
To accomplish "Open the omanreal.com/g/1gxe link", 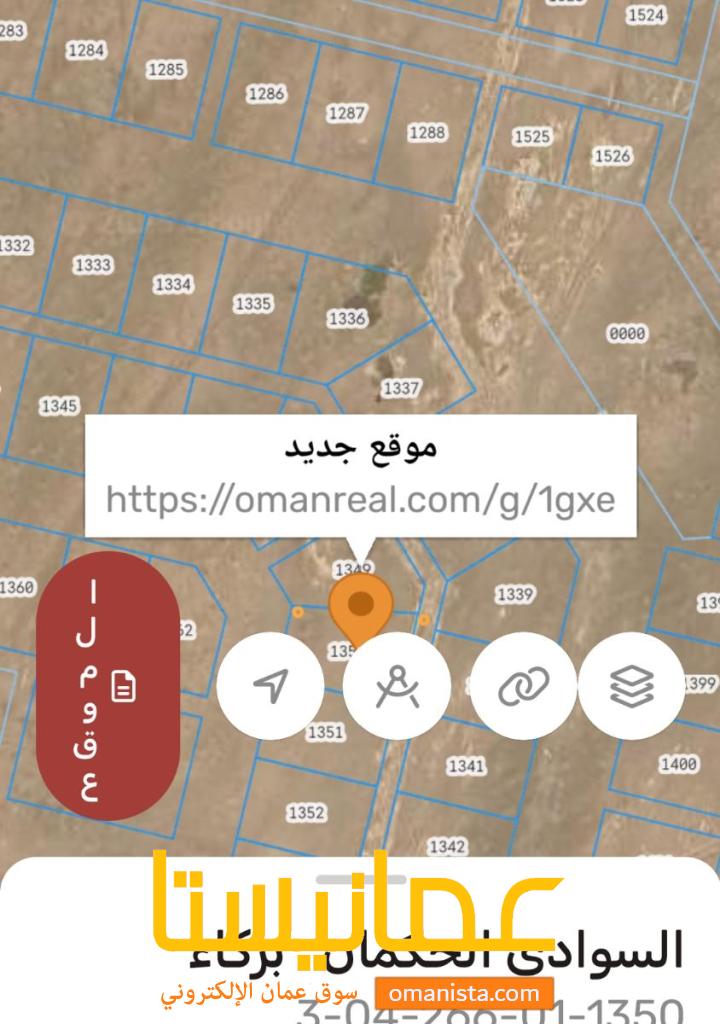I will coord(360,498).
